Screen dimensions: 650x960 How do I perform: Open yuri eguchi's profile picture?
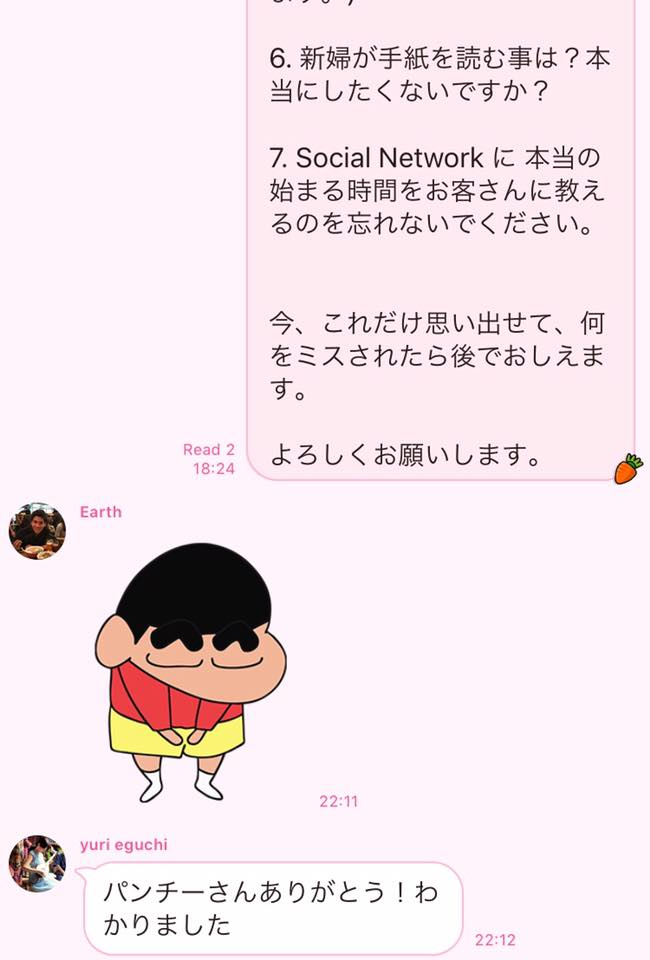[37, 863]
